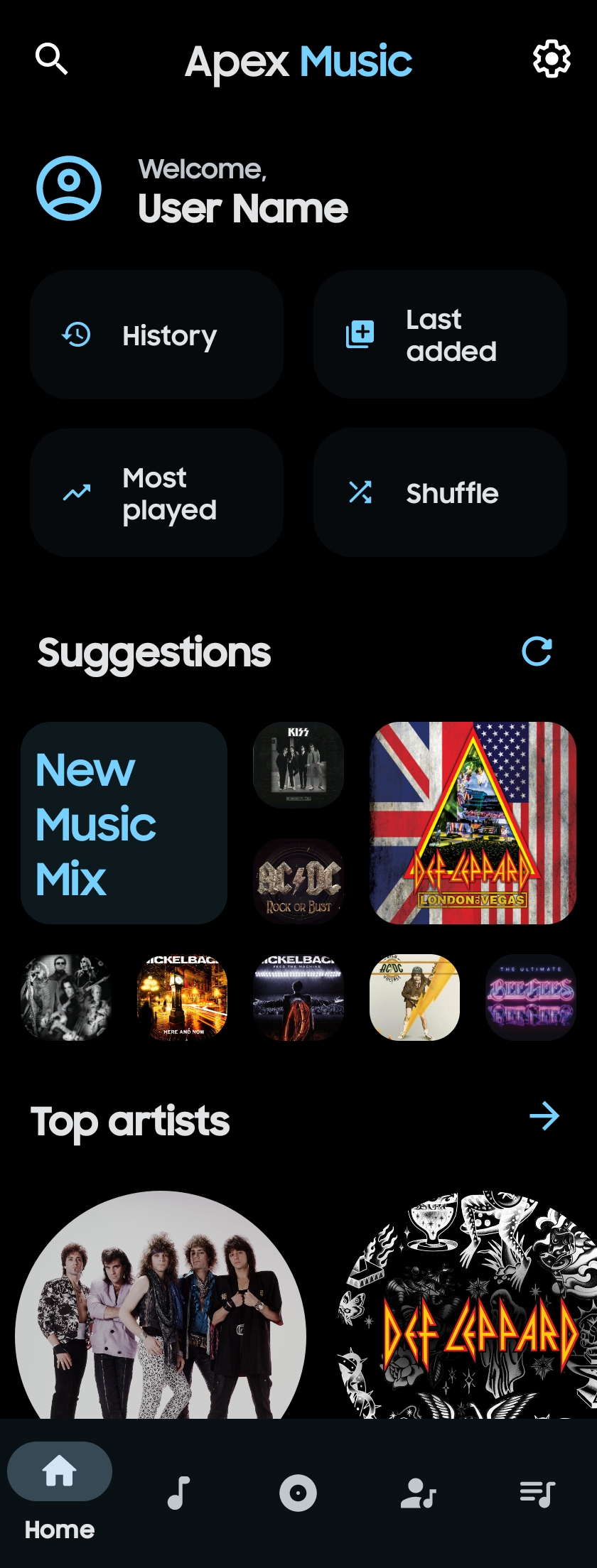Image resolution: width=597 pixels, height=1568 pixels.
Task: Open Def Leppard London to Vegas album
Action: click(x=473, y=823)
